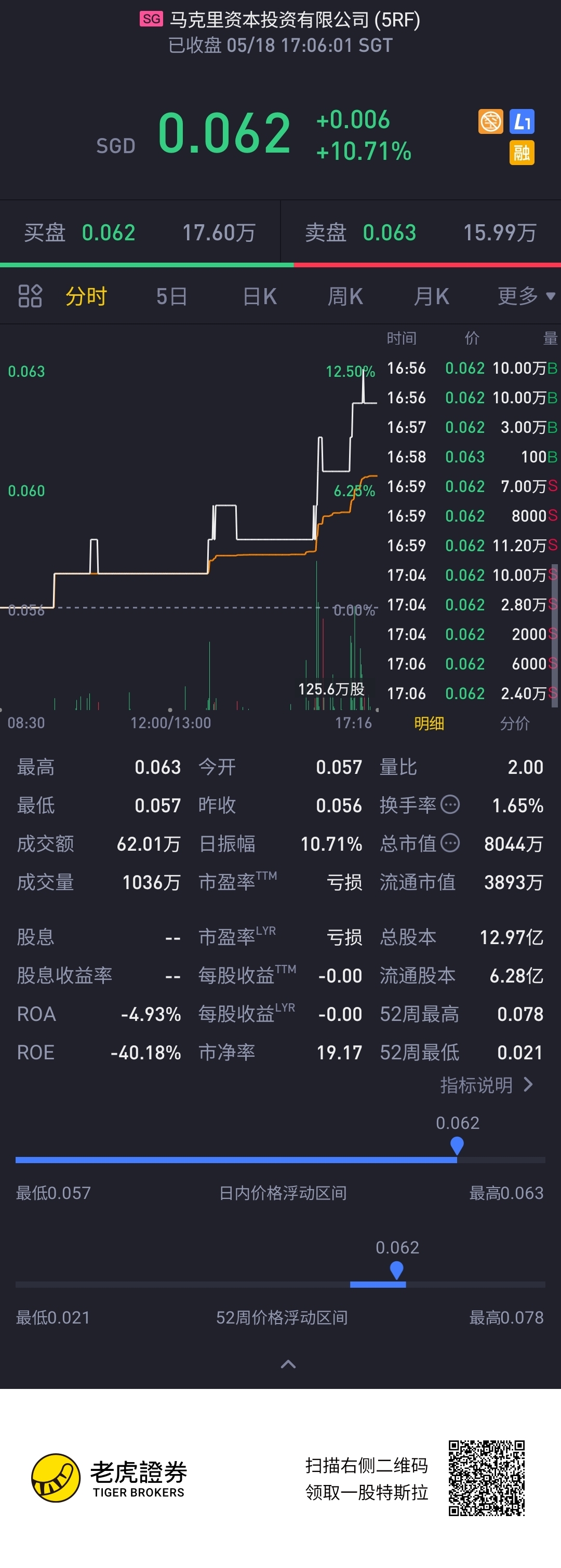Select the 日K chart tab
Viewport: 561px width, 1568px height.
pos(260,296)
